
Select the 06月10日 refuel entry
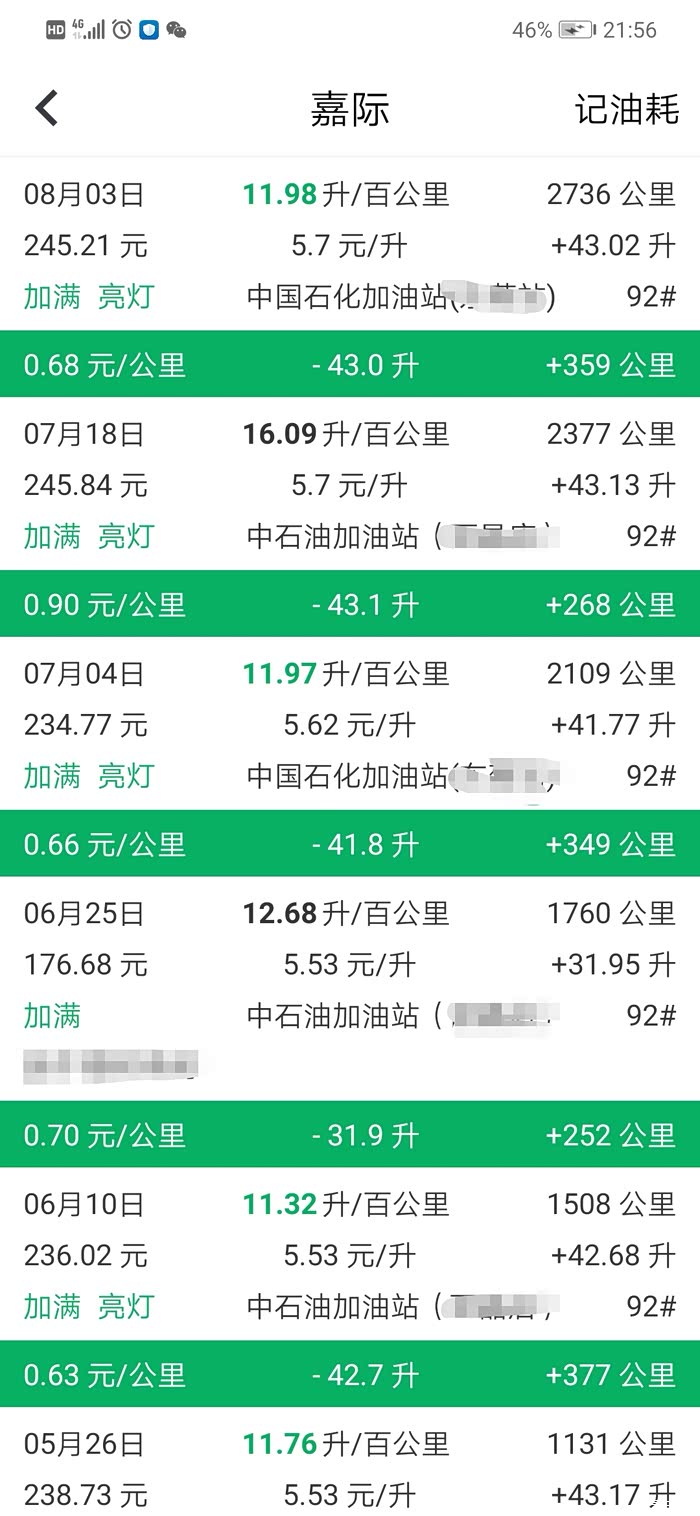[x=350, y=1255]
